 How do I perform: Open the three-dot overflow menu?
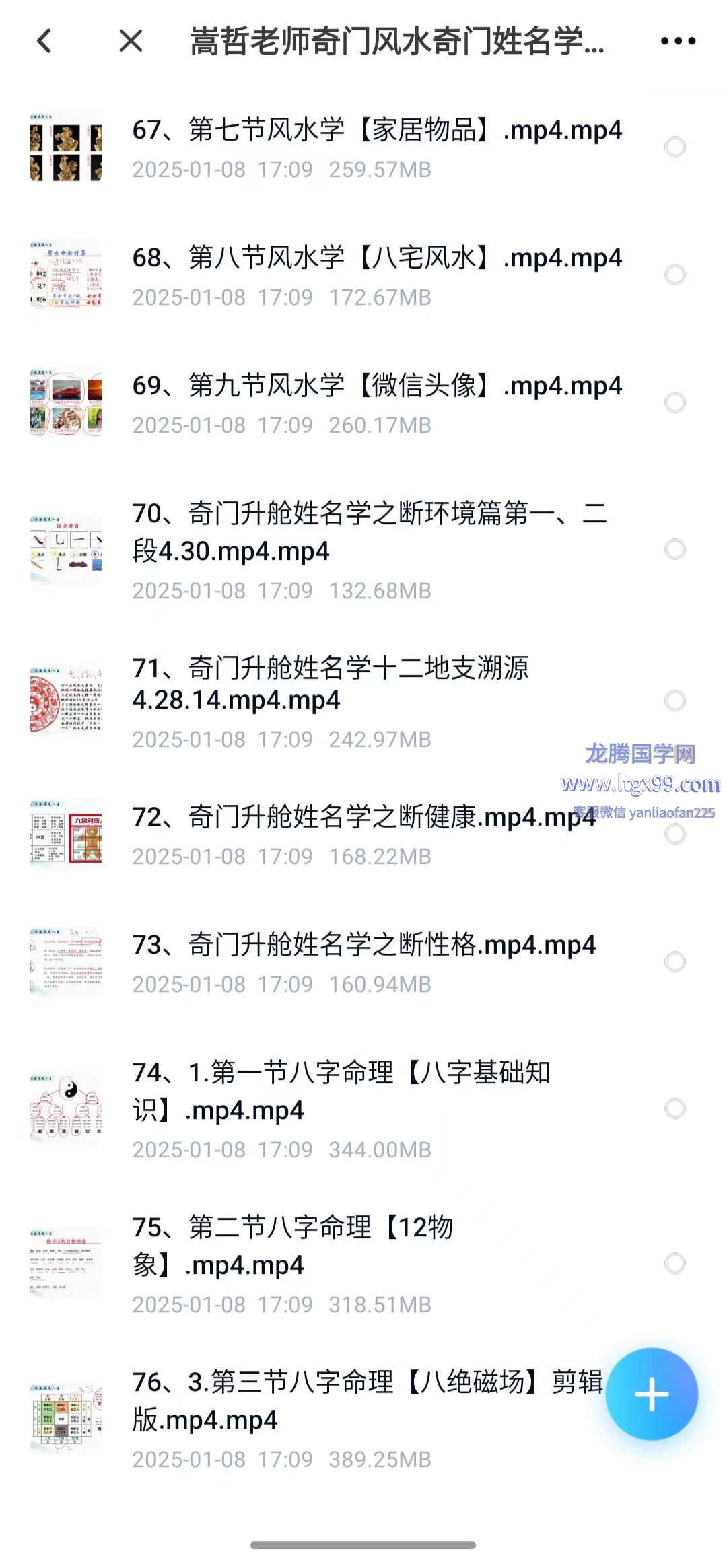pos(678,41)
